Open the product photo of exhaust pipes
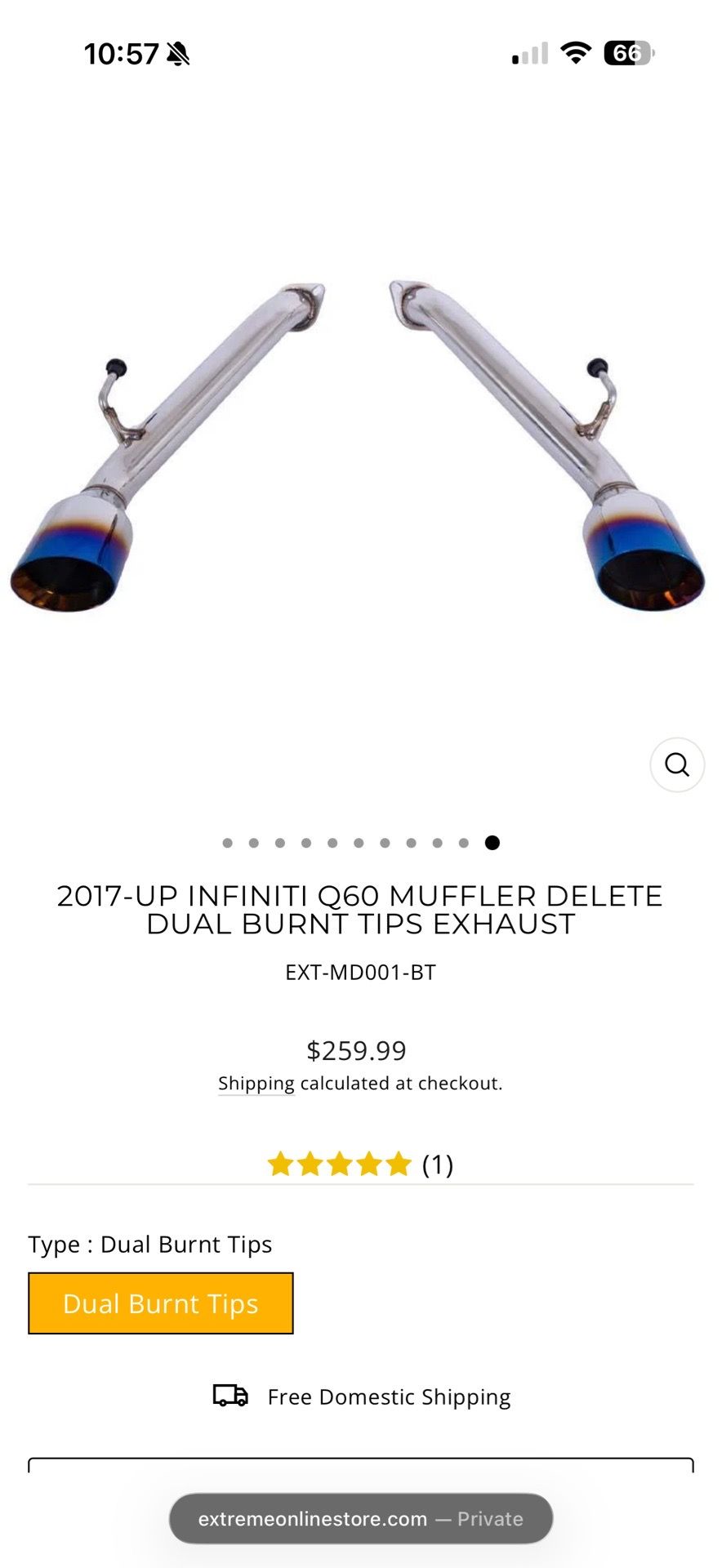722x1568 pixels. pos(358,448)
